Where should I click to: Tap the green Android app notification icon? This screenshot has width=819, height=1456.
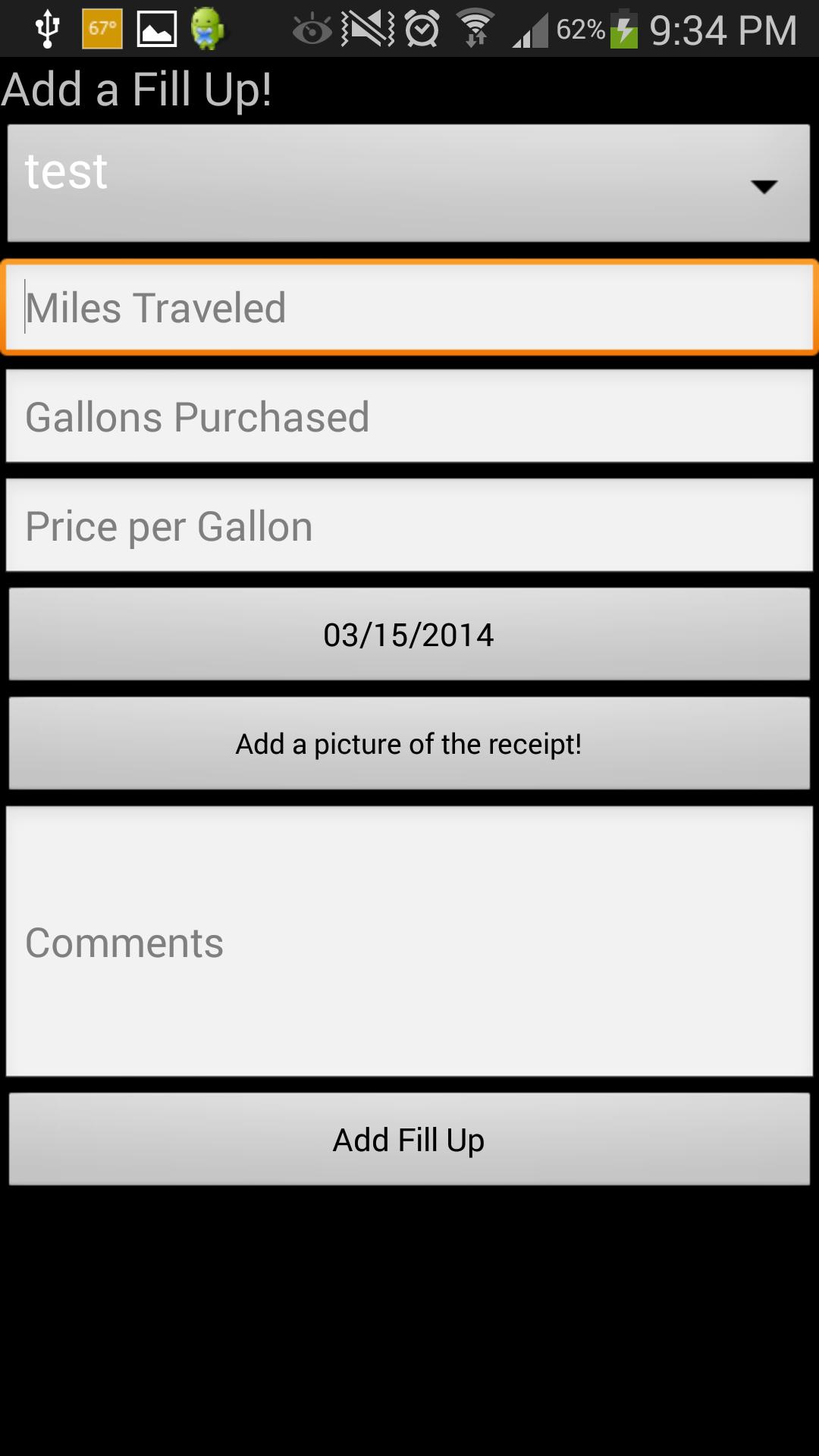(x=206, y=28)
